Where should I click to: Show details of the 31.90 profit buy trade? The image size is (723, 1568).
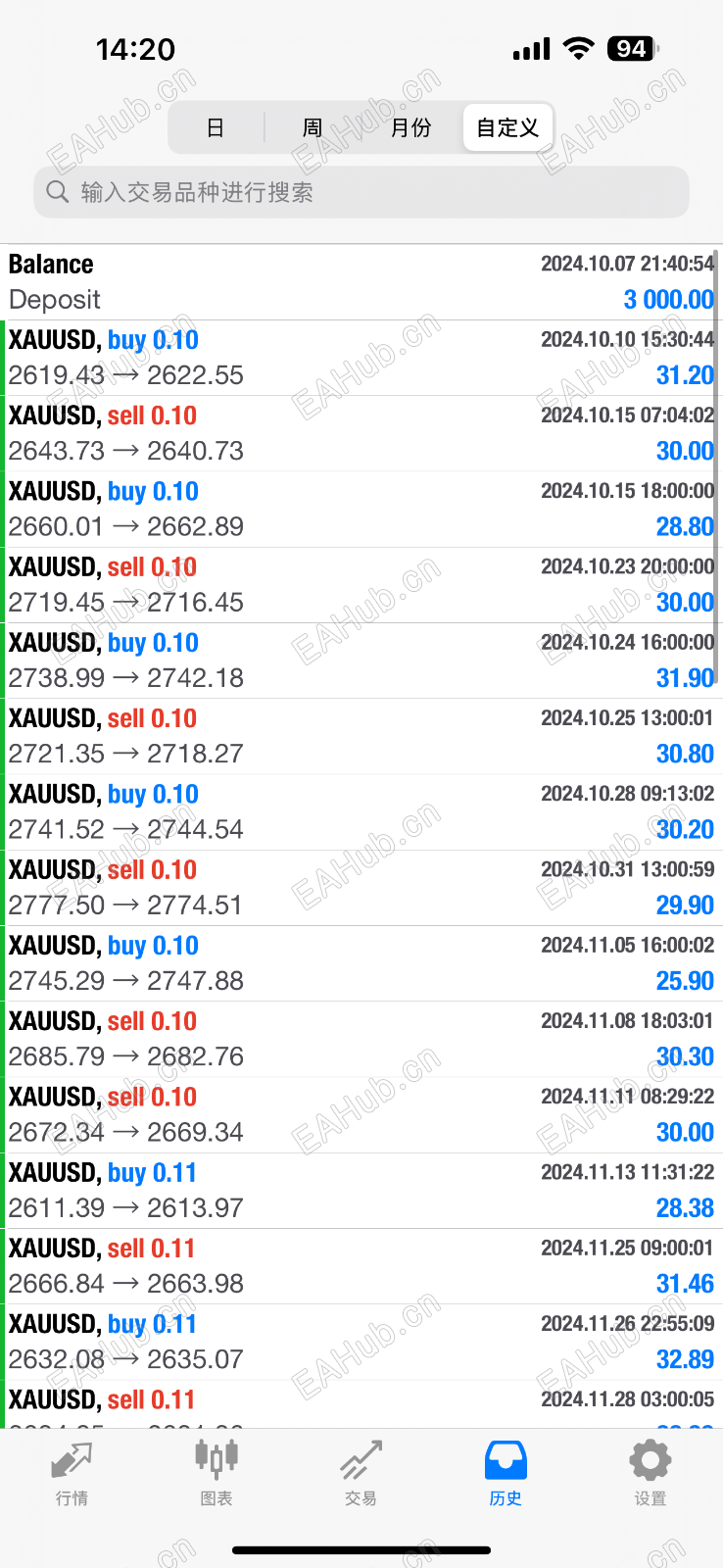361,661
